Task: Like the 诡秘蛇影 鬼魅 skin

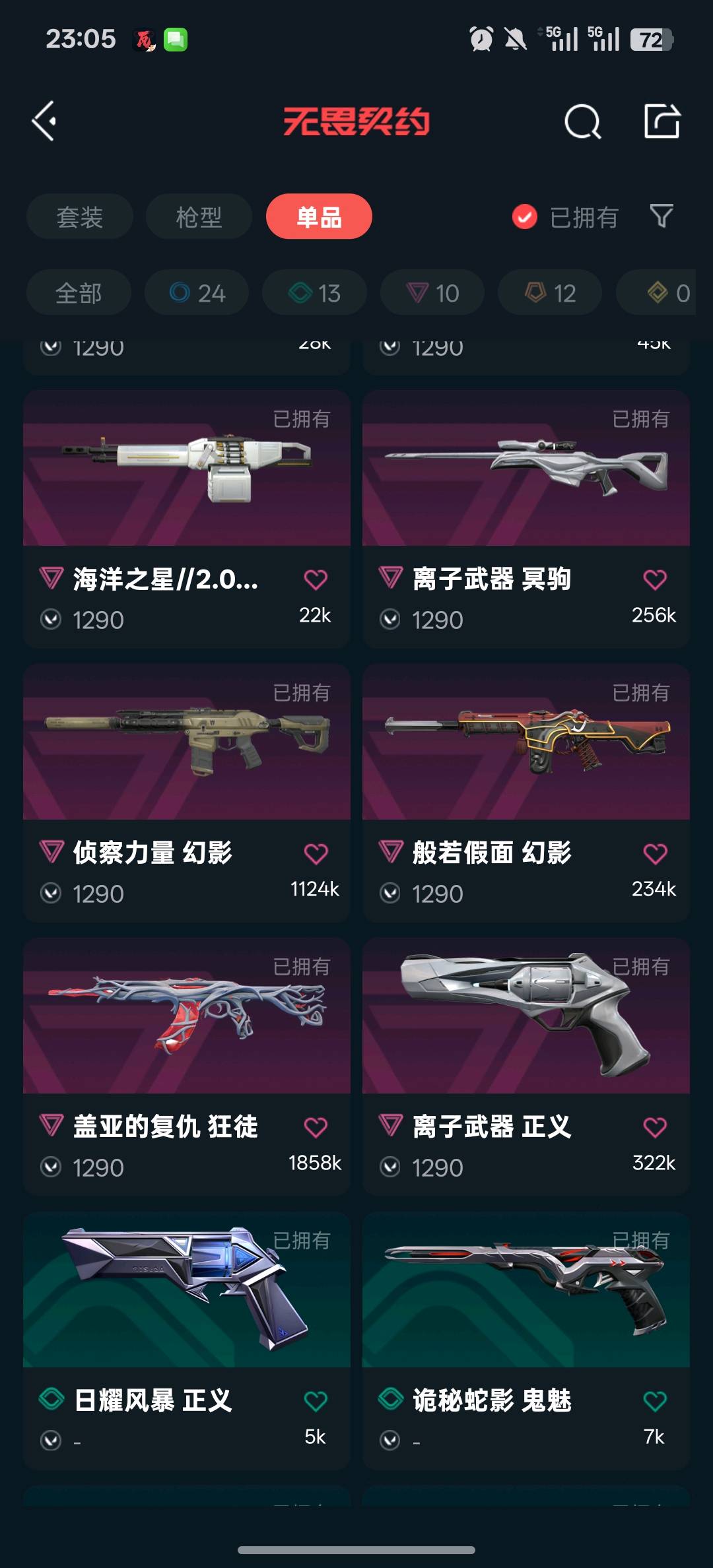Action: tap(655, 1401)
